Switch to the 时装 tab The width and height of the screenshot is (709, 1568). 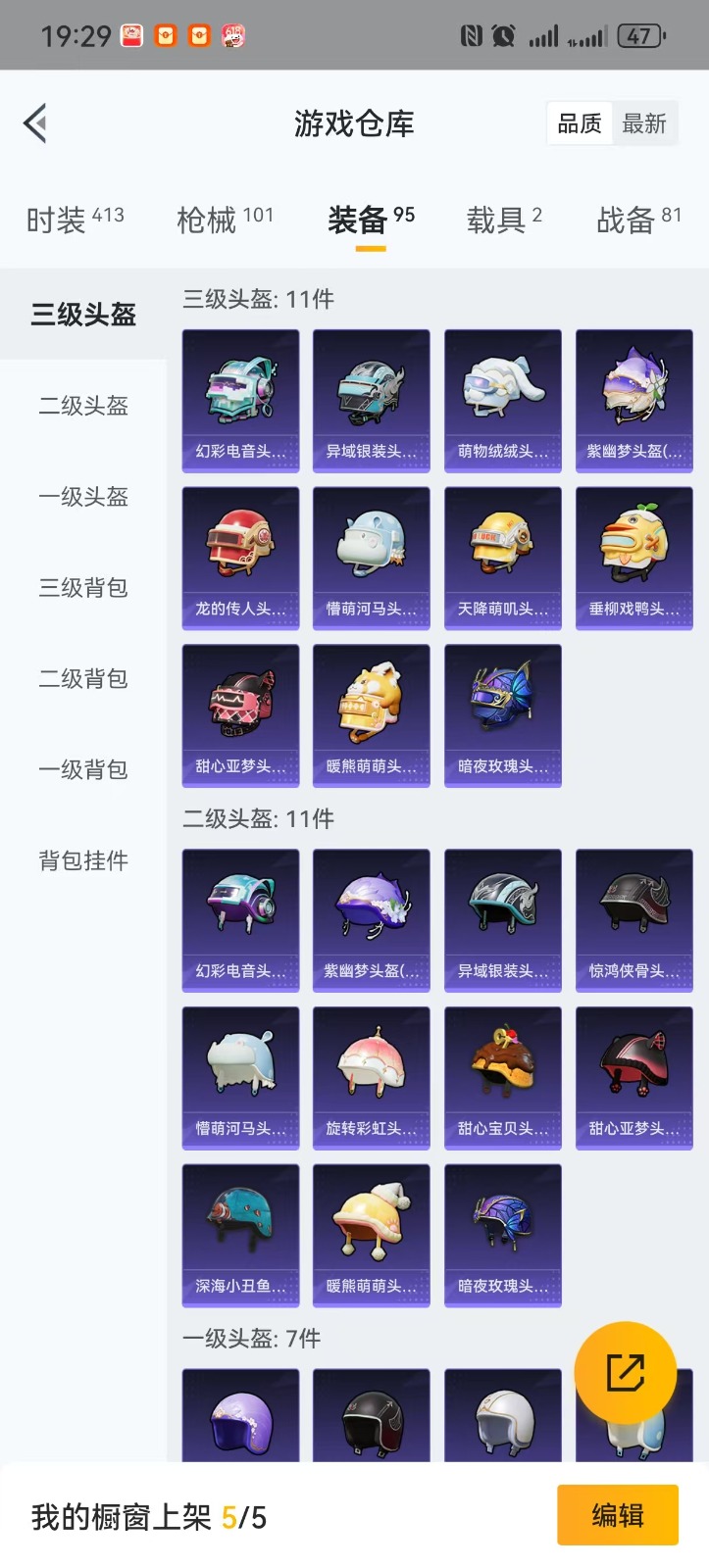[x=75, y=220]
